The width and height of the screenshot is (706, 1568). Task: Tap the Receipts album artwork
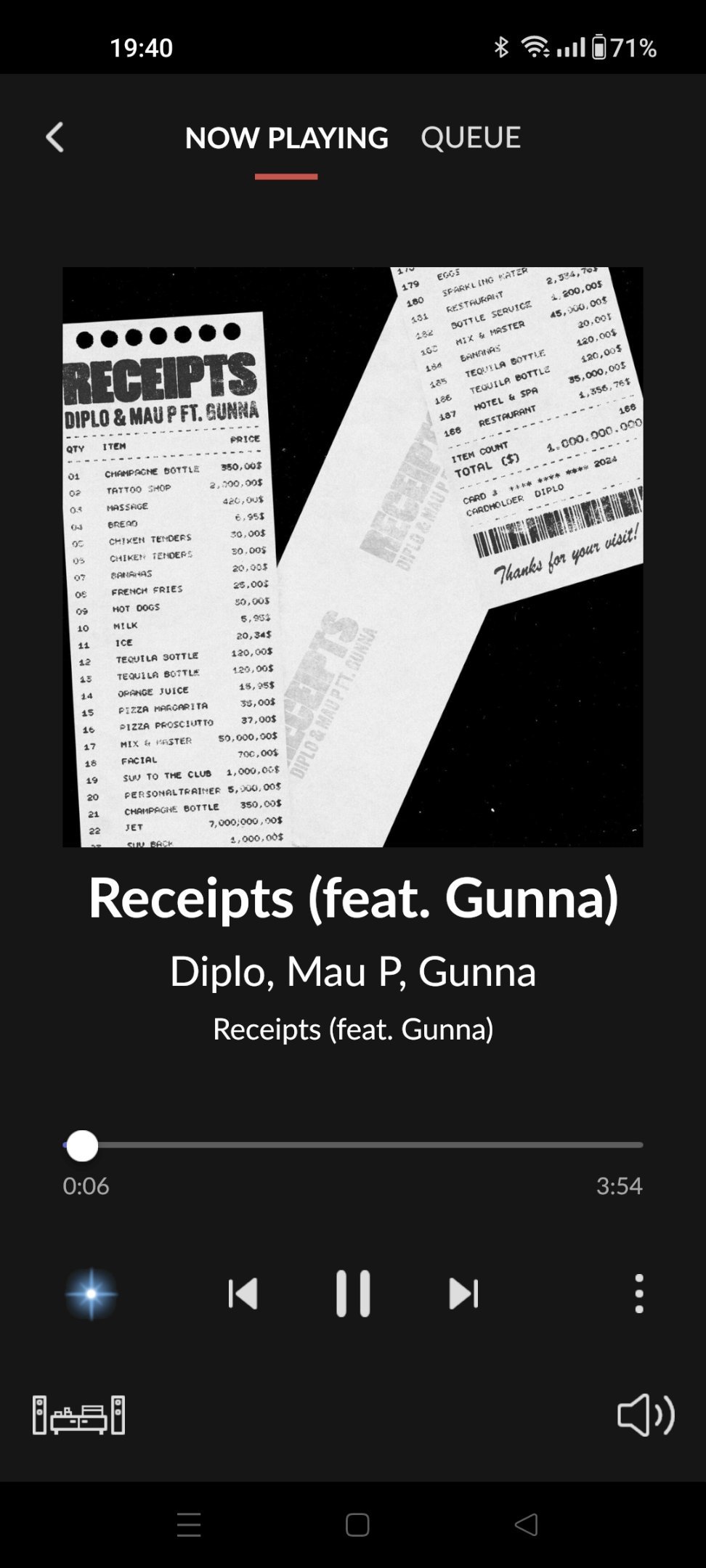353,557
